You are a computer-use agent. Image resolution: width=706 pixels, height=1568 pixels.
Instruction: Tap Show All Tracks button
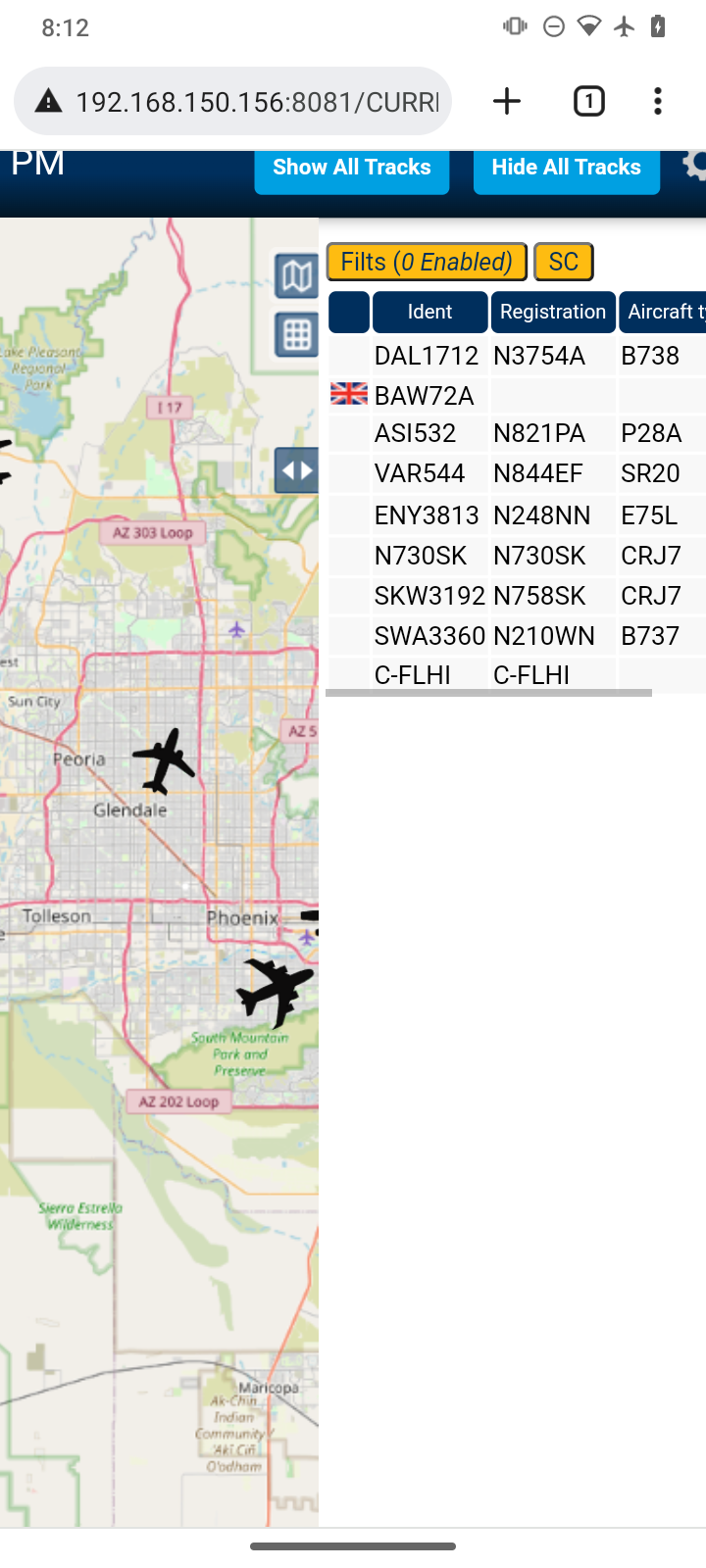(352, 169)
